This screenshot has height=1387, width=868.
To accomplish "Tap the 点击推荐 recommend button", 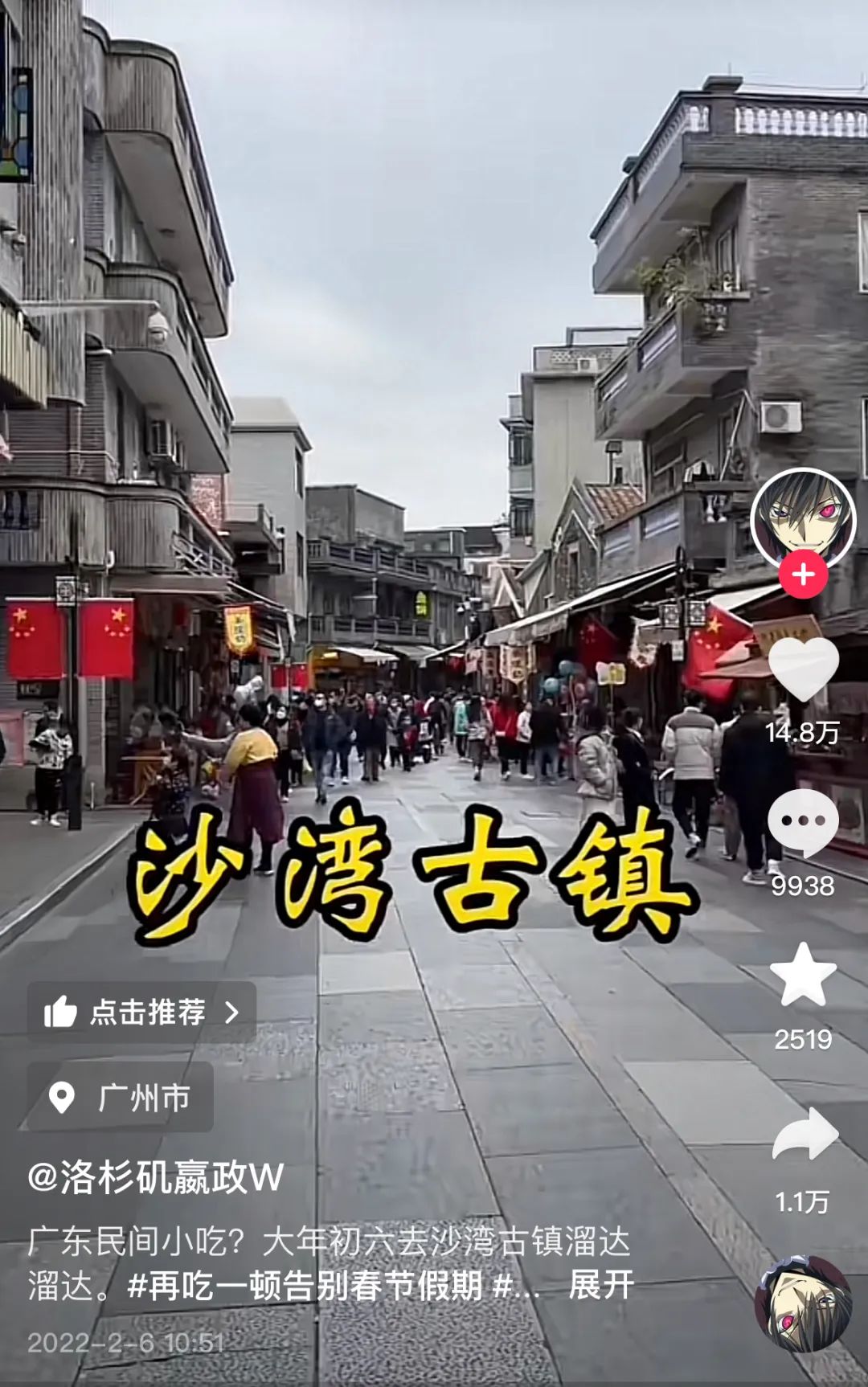I will coord(141,1013).
